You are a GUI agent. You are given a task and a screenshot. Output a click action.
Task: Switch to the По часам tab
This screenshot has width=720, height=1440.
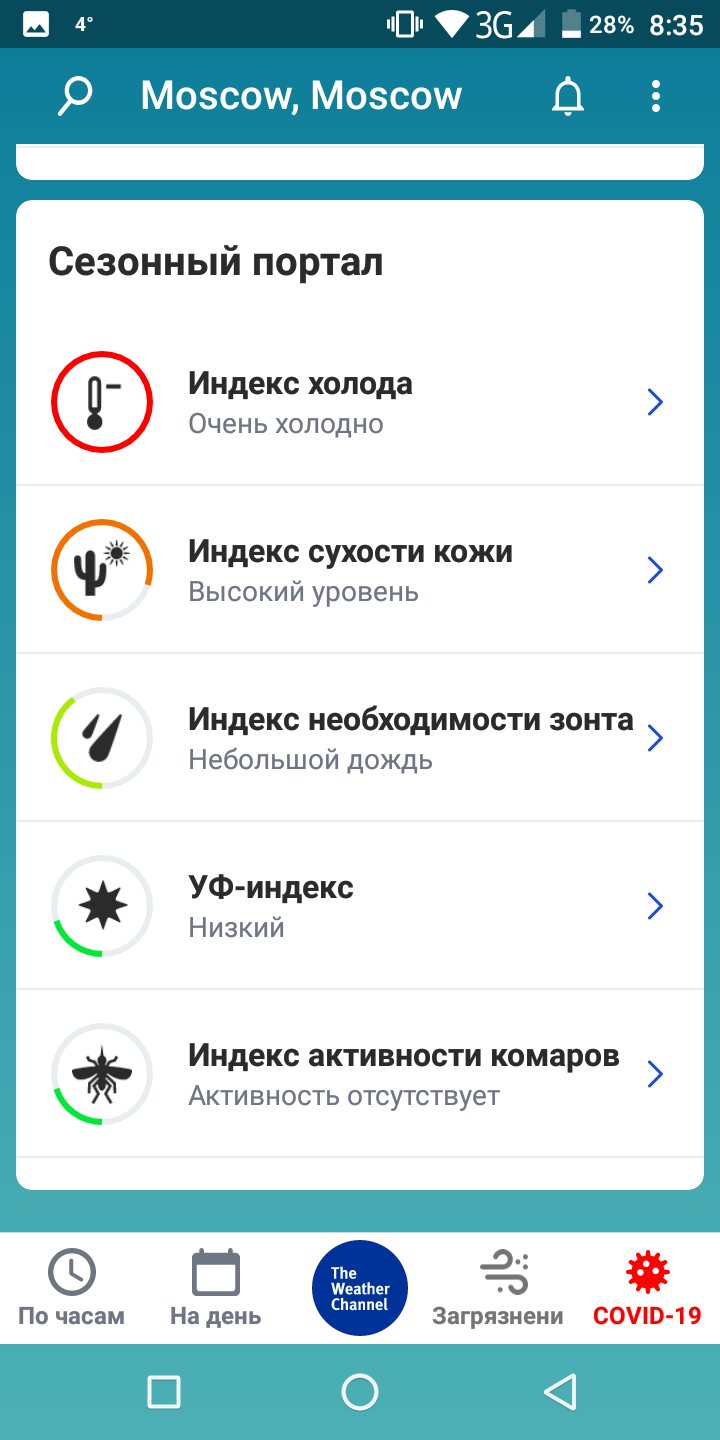72,1288
